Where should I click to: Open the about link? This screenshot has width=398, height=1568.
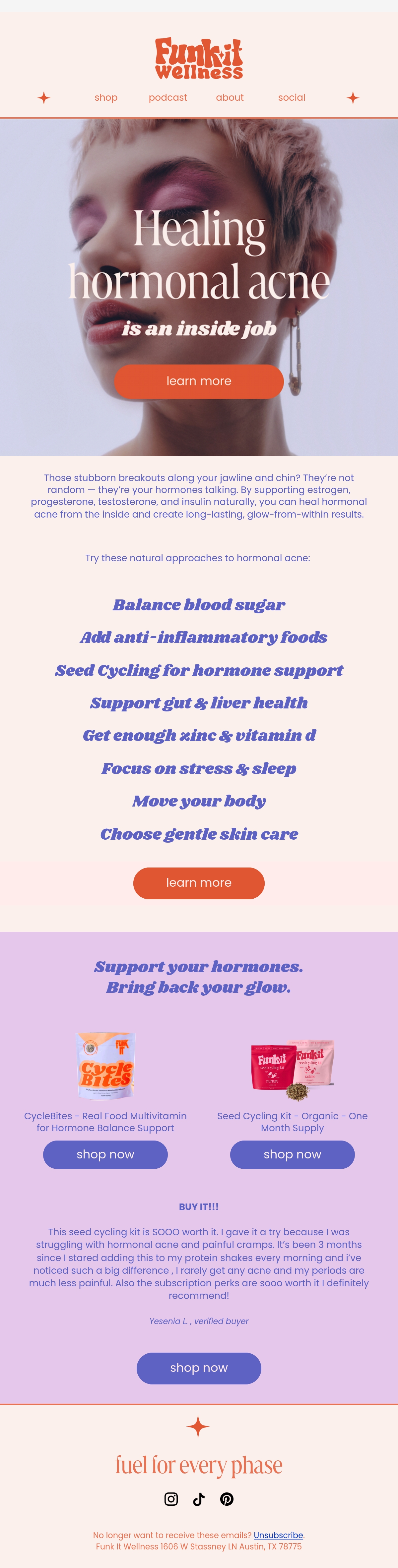[230, 97]
